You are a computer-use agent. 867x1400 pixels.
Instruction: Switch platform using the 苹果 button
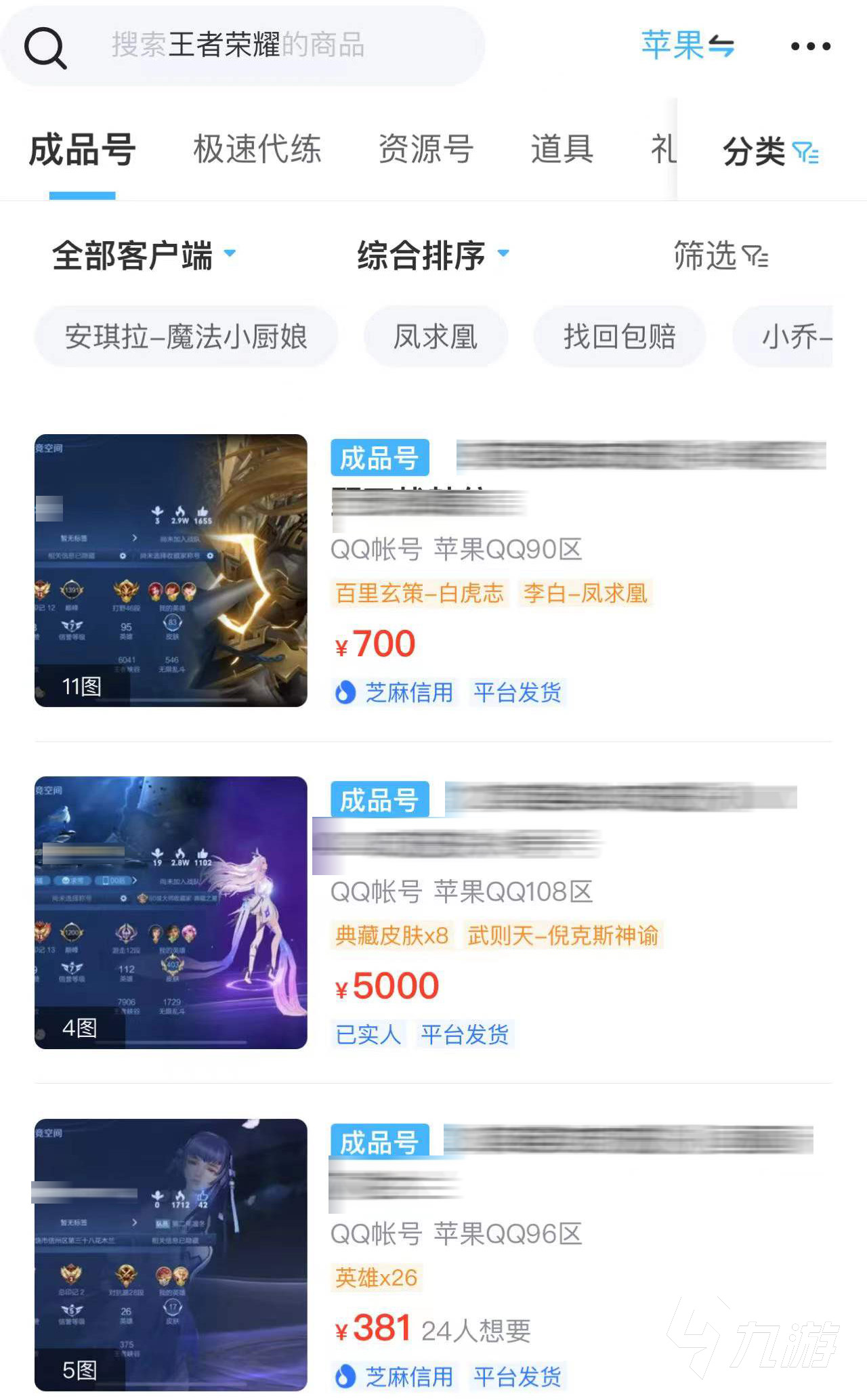coord(687,46)
